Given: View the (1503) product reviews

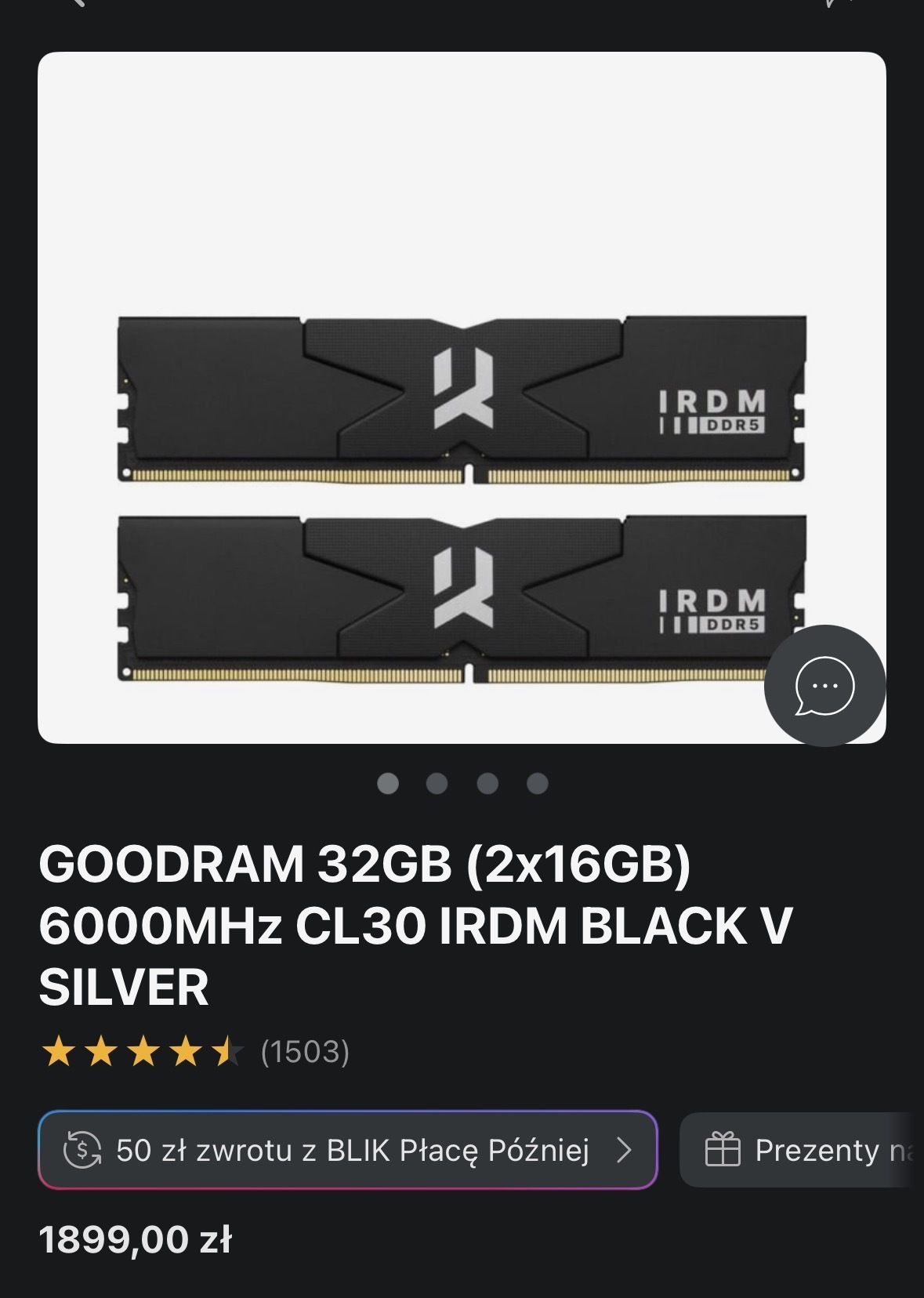Looking at the screenshot, I should (x=305, y=1051).
